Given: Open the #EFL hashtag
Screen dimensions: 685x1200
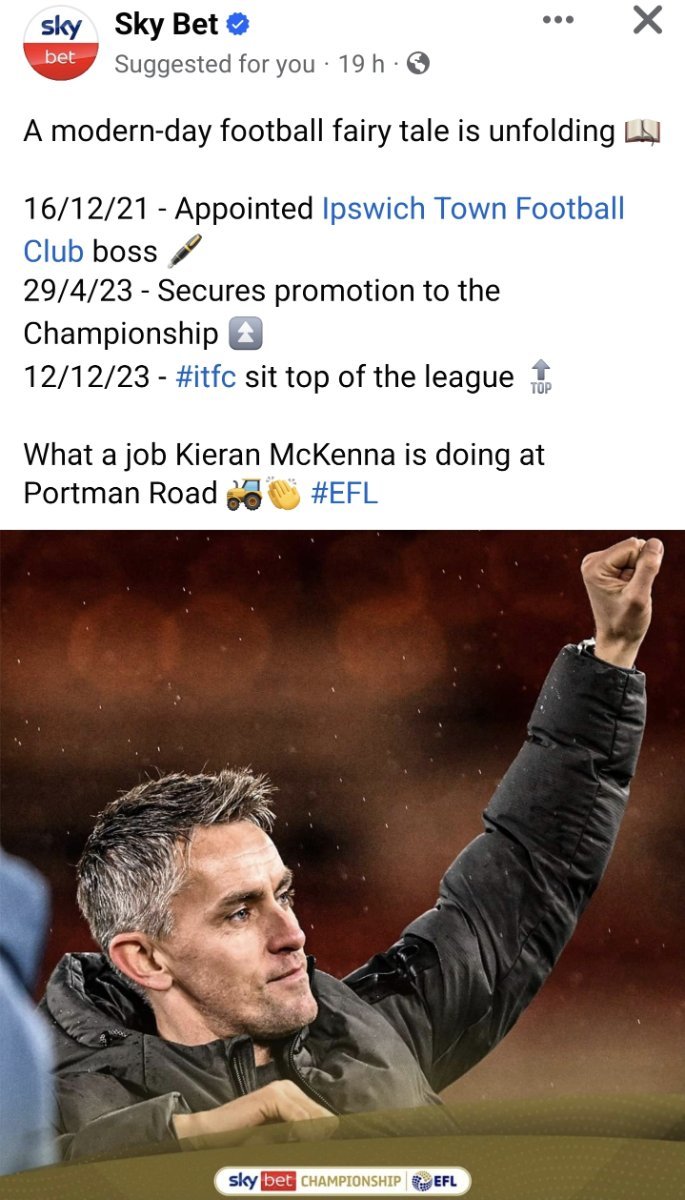Looking at the screenshot, I should point(345,493).
